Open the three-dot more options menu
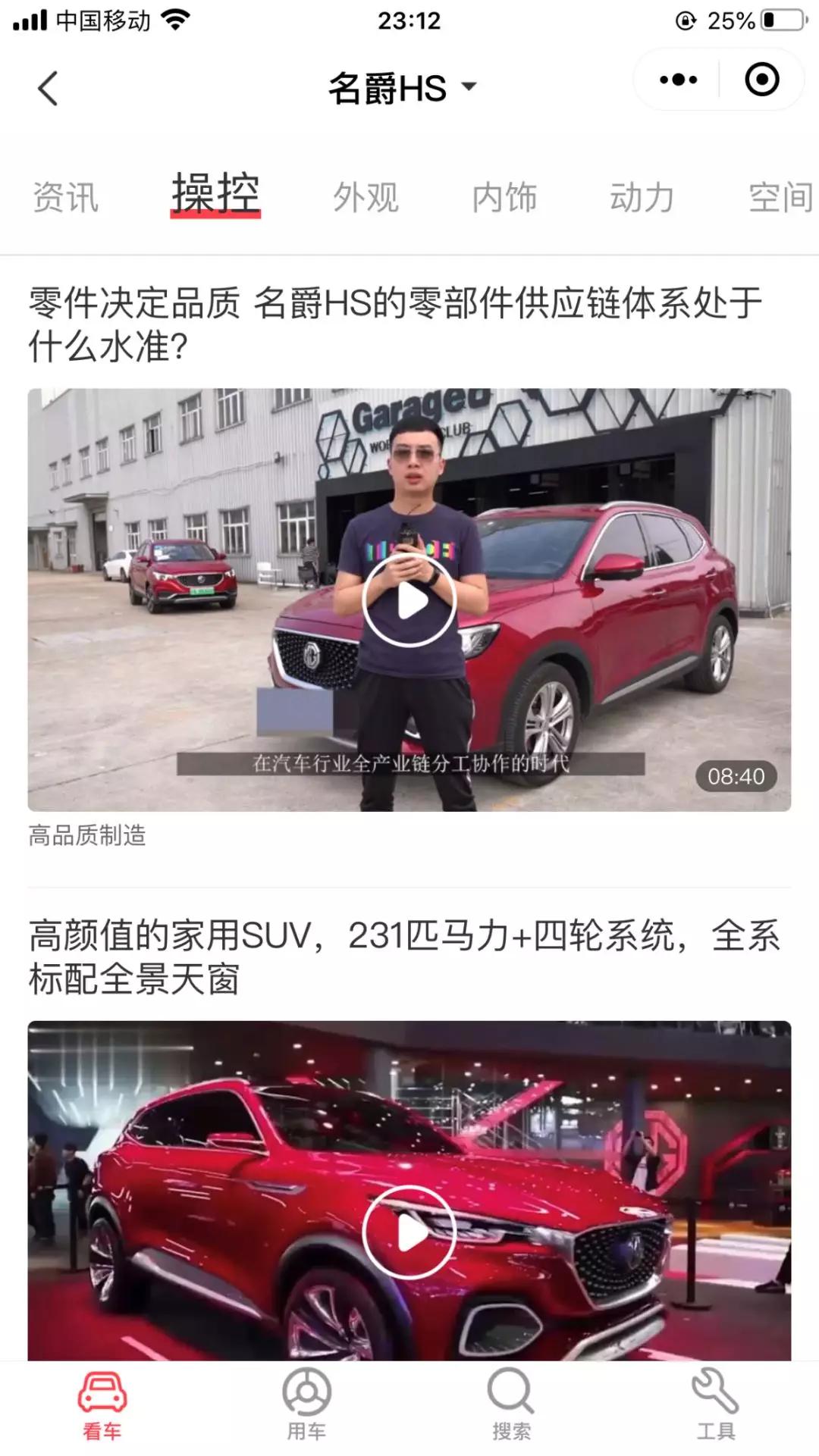Image resolution: width=819 pixels, height=1456 pixels. click(x=675, y=78)
